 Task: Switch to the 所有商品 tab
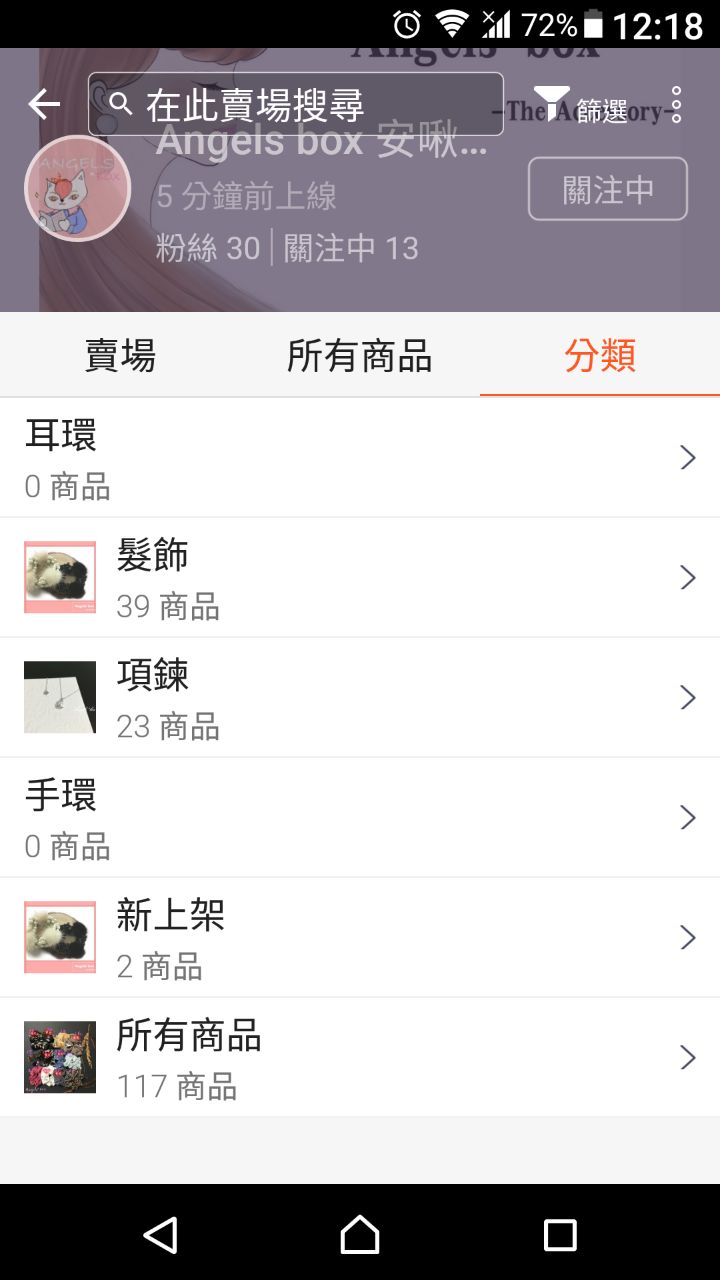360,356
